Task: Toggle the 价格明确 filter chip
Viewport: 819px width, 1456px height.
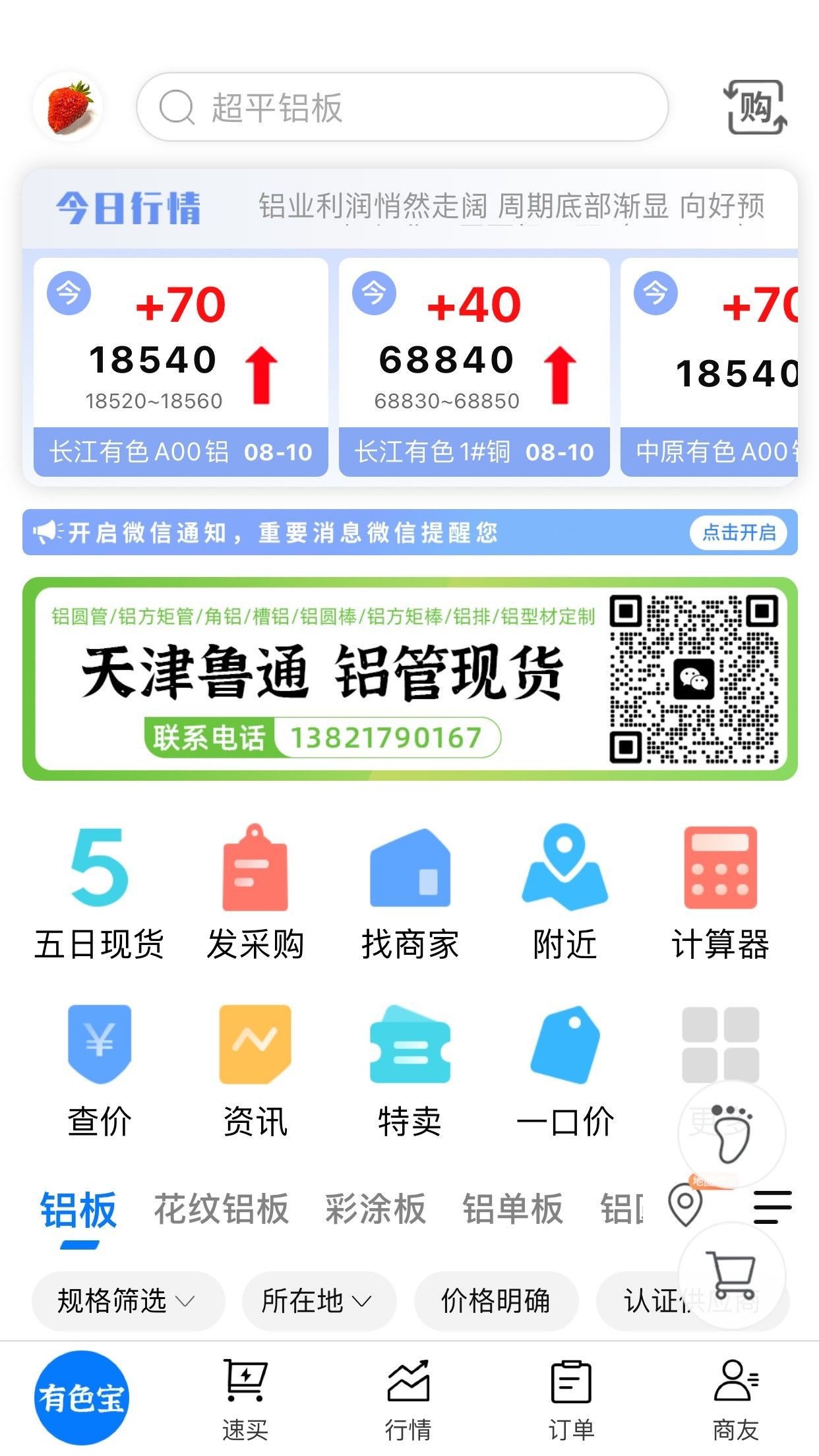Action: [x=495, y=1301]
